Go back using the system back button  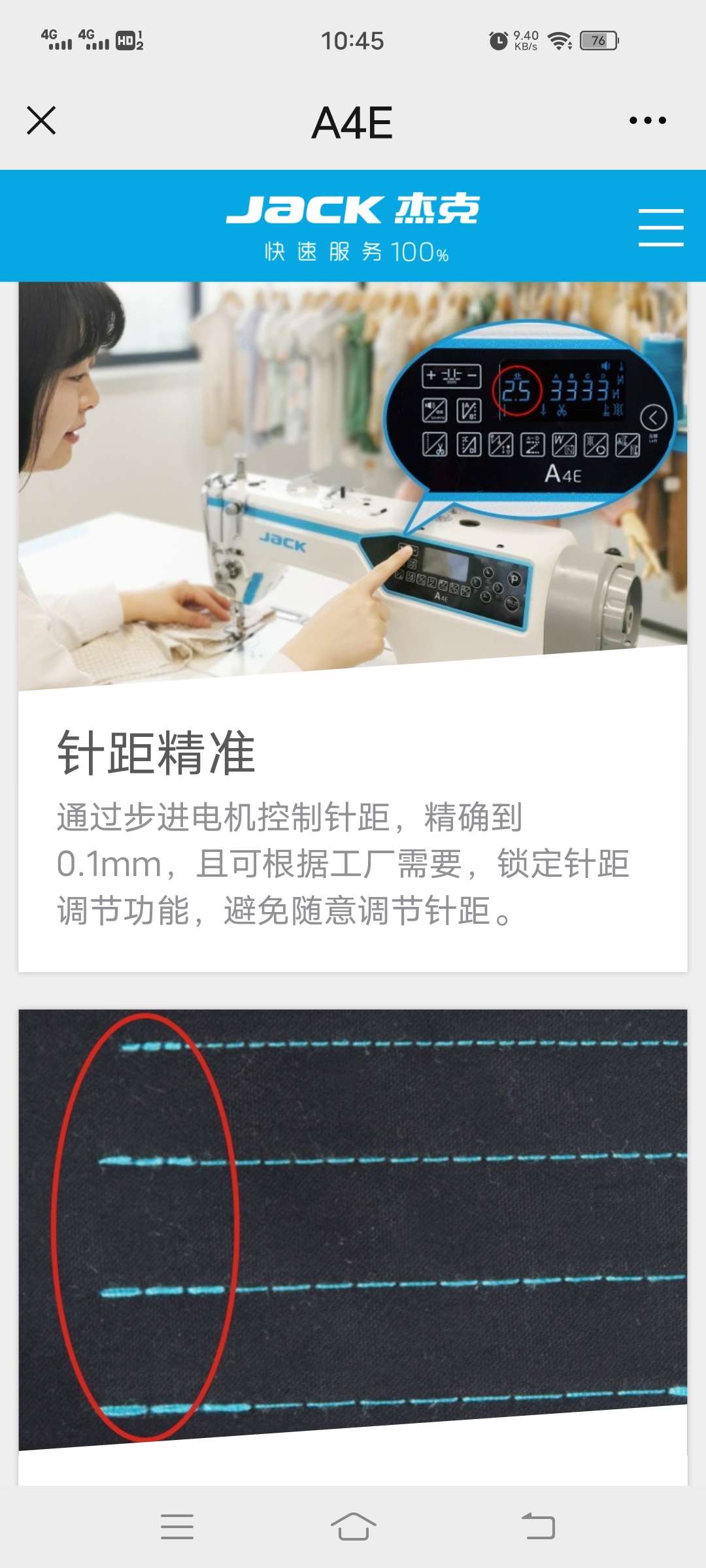538,1526
